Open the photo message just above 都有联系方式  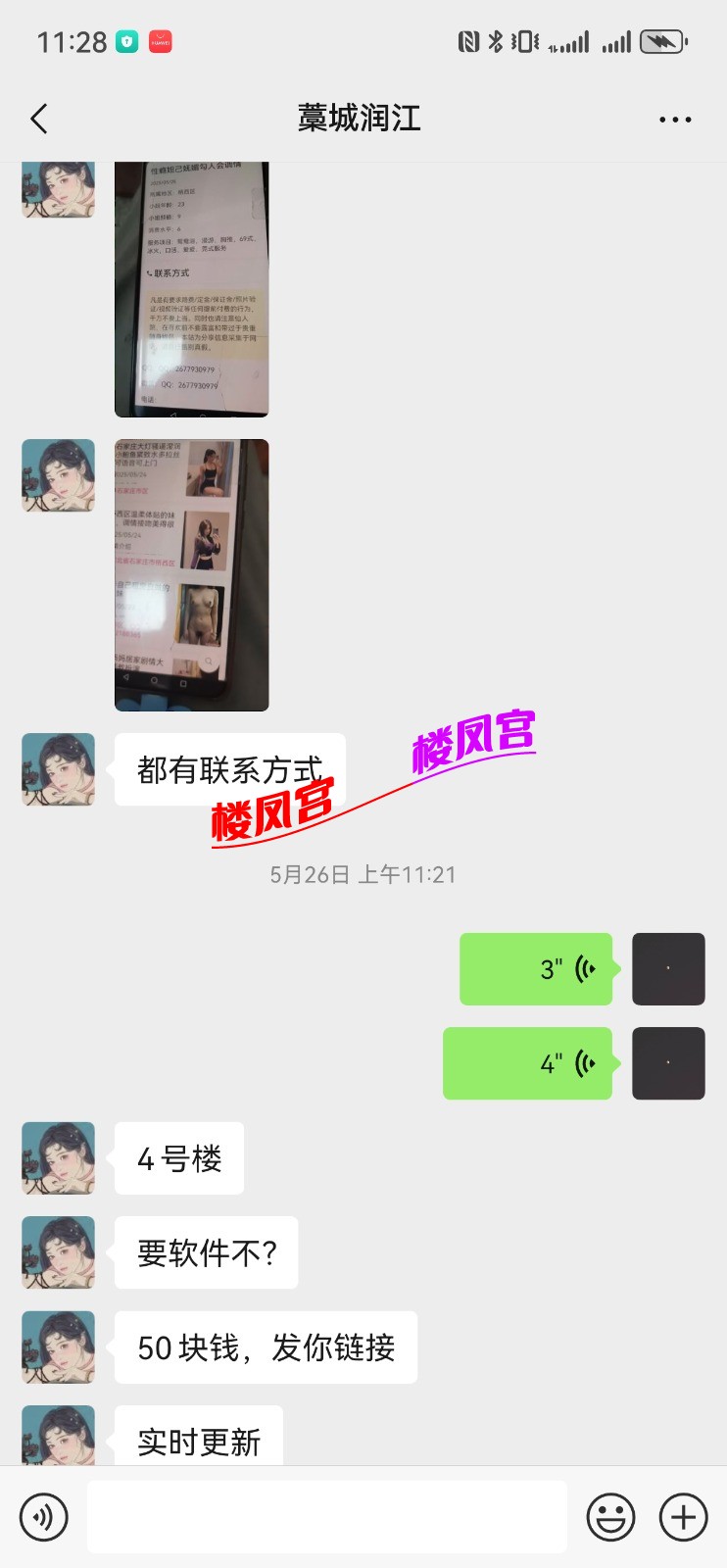[x=191, y=574]
